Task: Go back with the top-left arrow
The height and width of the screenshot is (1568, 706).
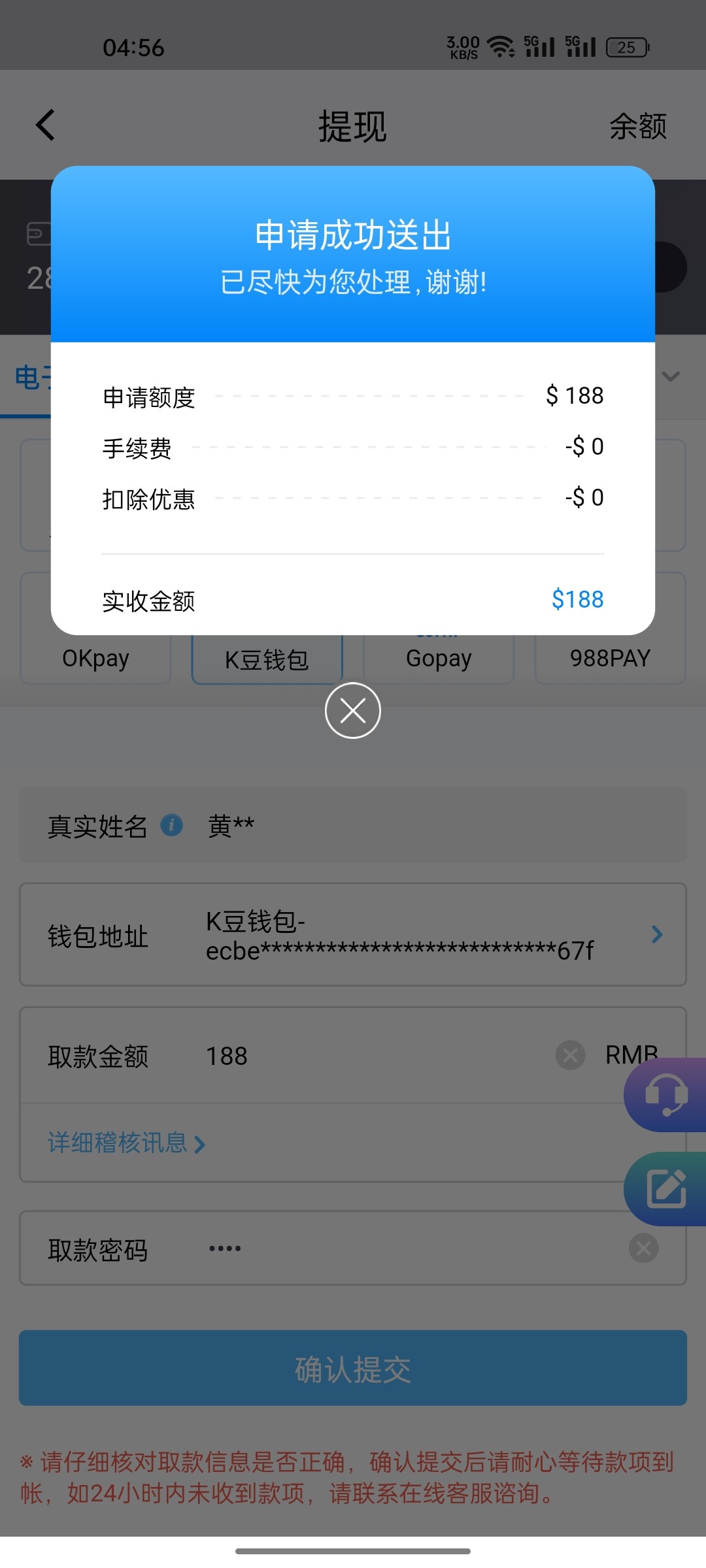Action: 45,125
